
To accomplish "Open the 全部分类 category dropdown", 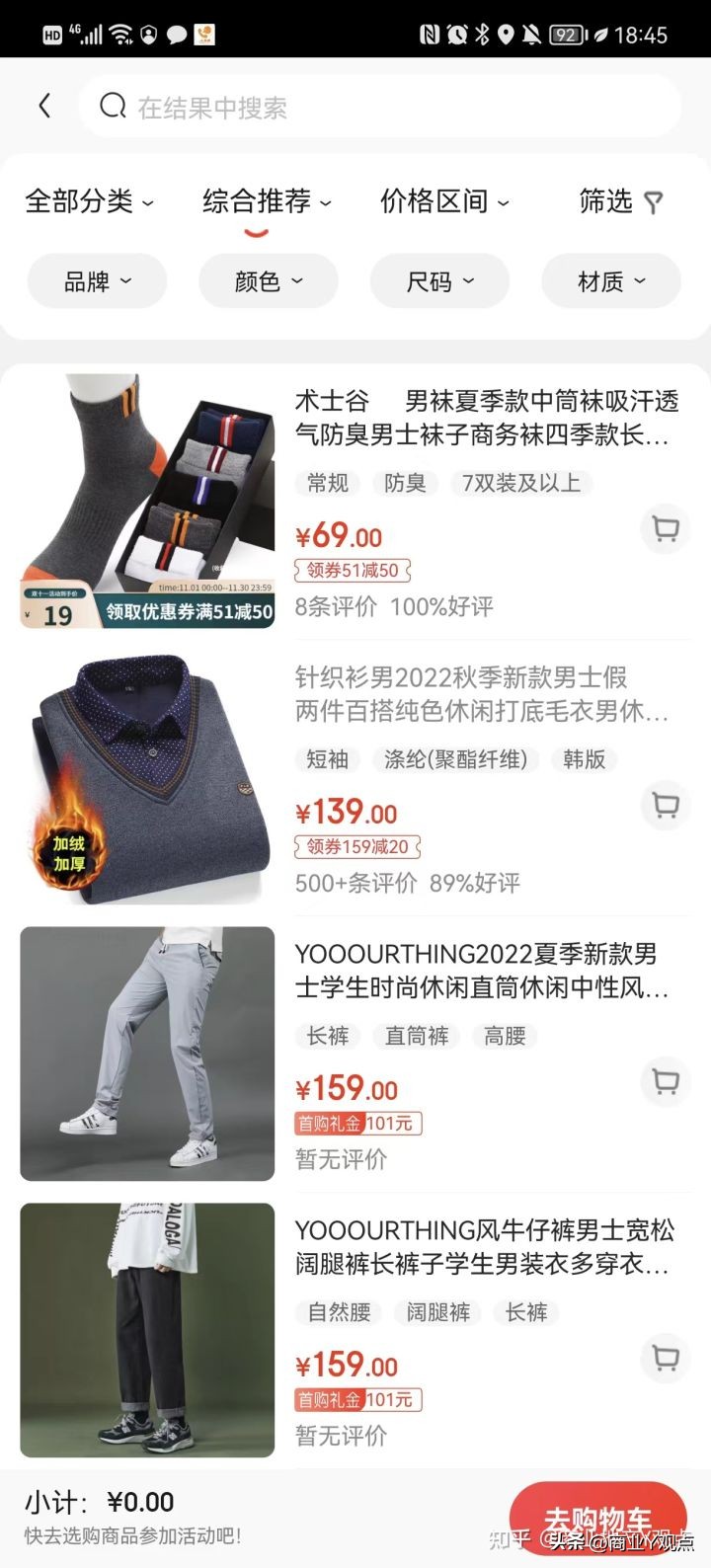I will (x=89, y=201).
